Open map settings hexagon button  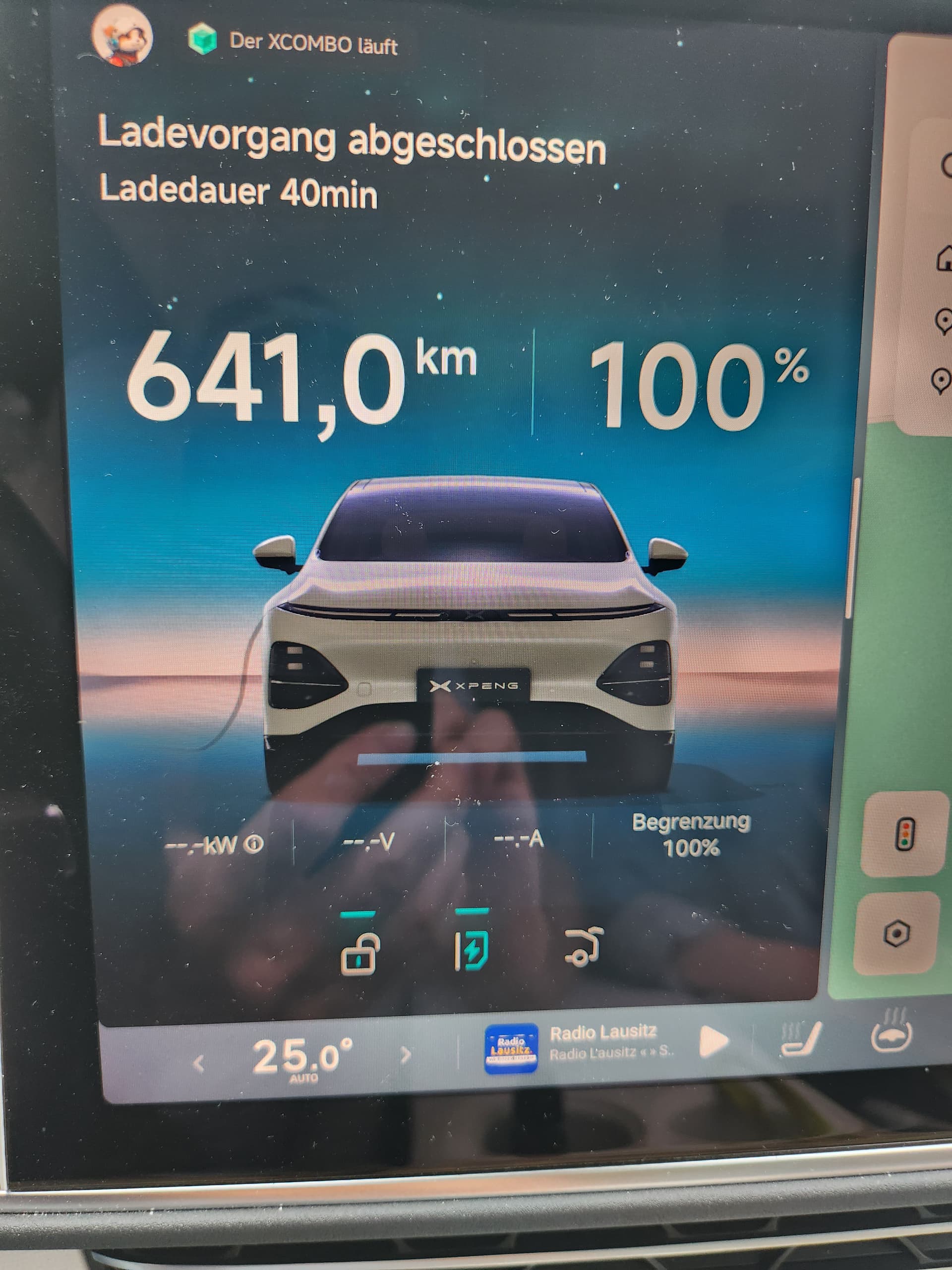pos(897,934)
